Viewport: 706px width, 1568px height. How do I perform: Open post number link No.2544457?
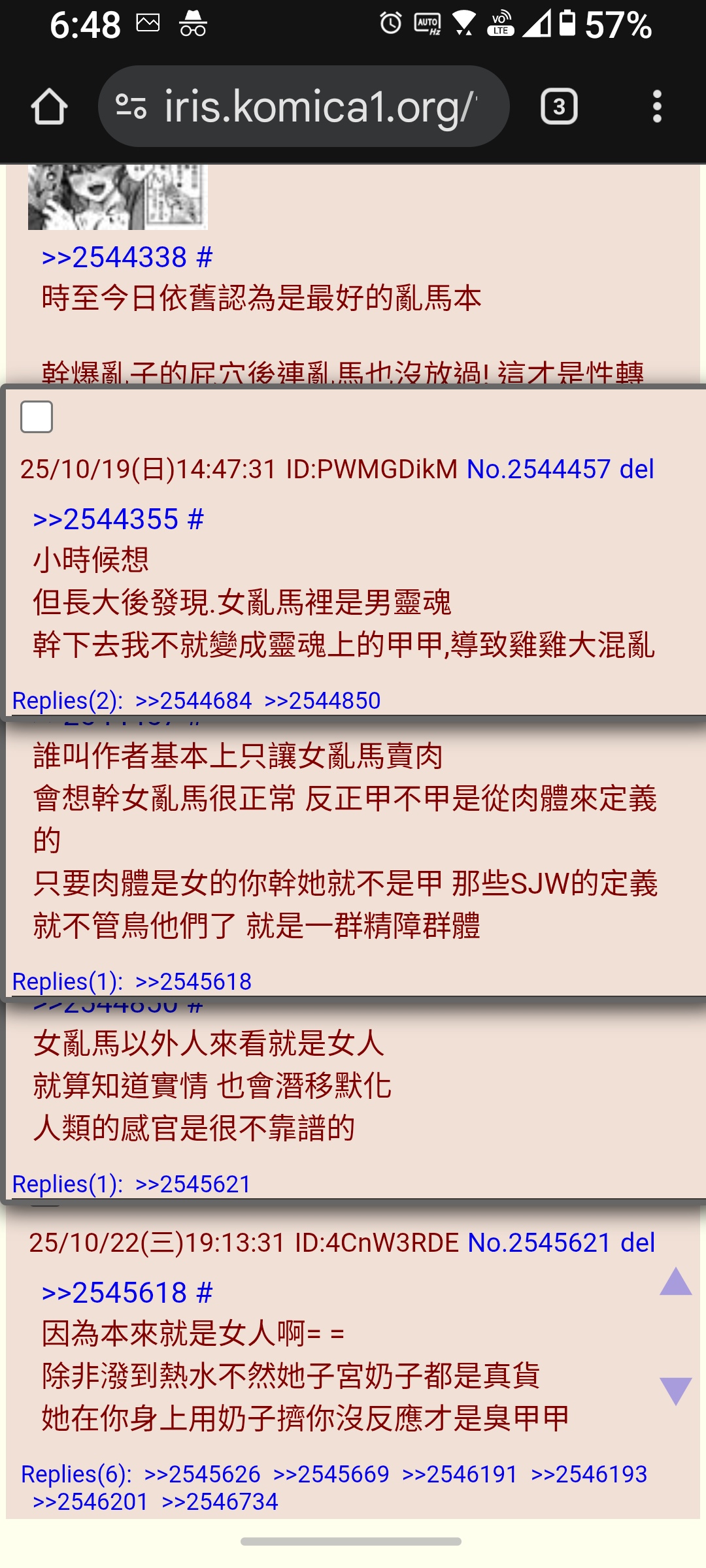point(538,469)
